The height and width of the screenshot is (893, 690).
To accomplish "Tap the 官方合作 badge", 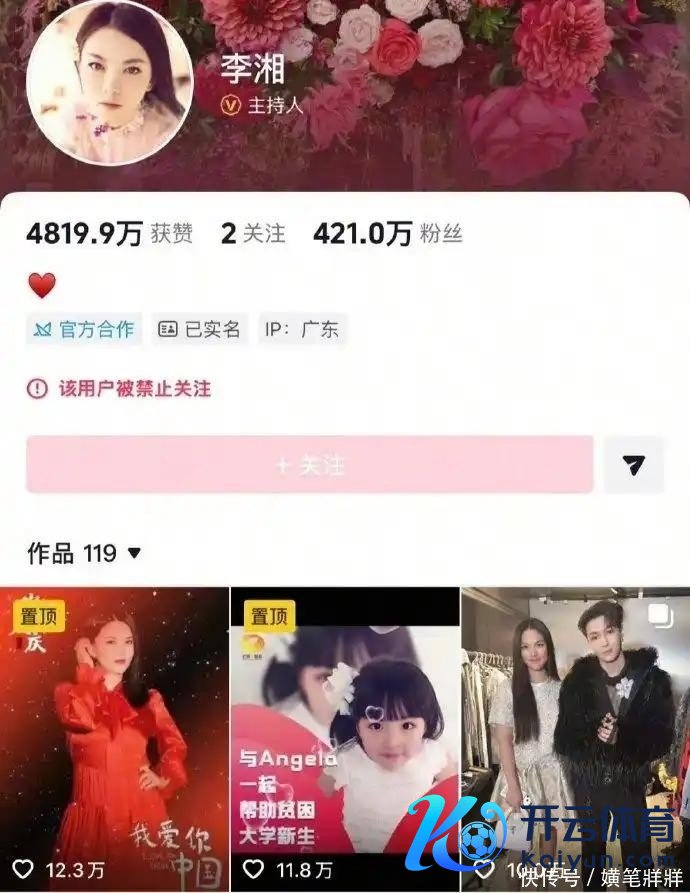I will pyautogui.click(x=84, y=329).
